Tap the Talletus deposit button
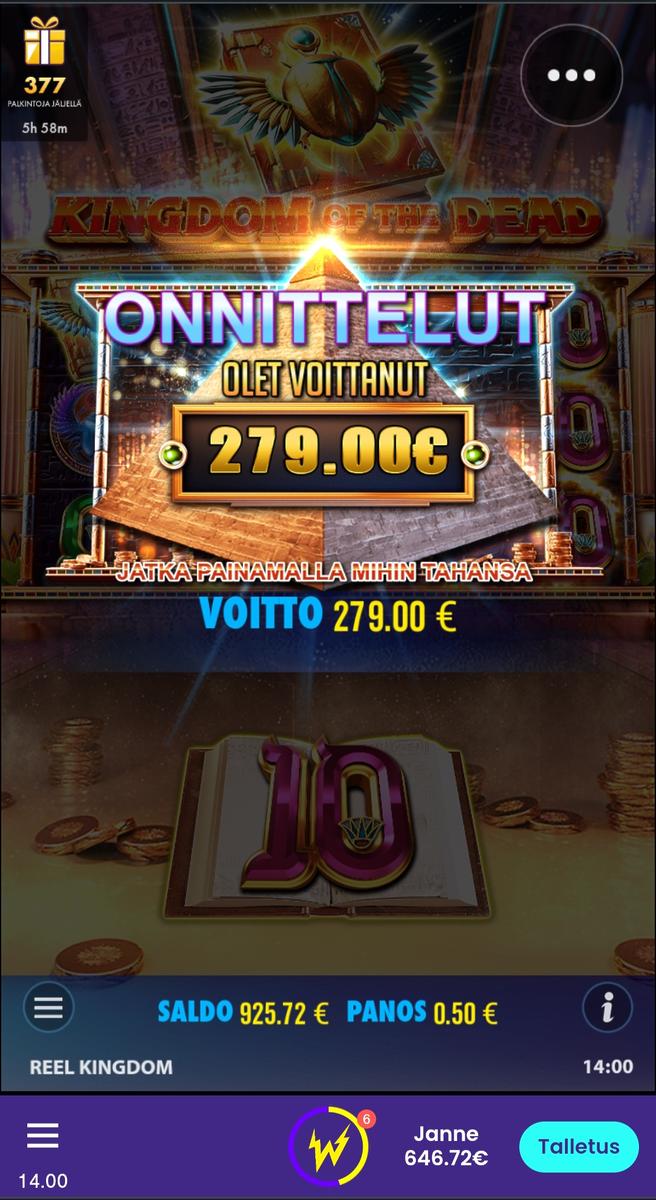The image size is (656, 1200). (578, 1147)
